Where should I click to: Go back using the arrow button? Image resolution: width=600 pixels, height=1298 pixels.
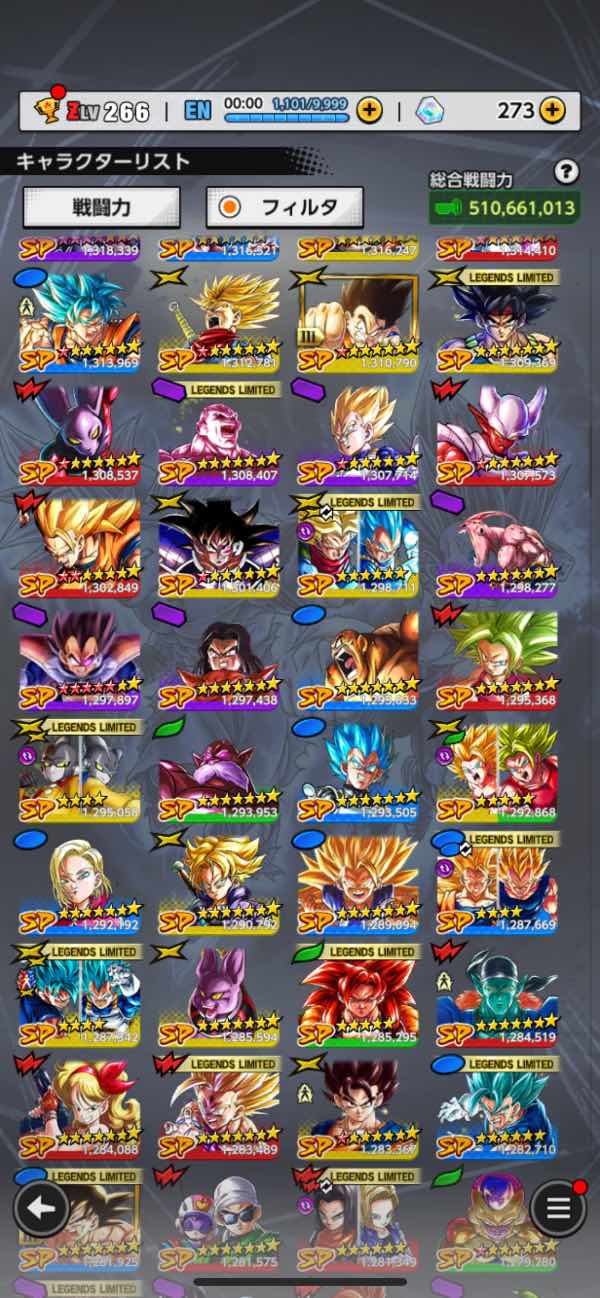(41, 1208)
